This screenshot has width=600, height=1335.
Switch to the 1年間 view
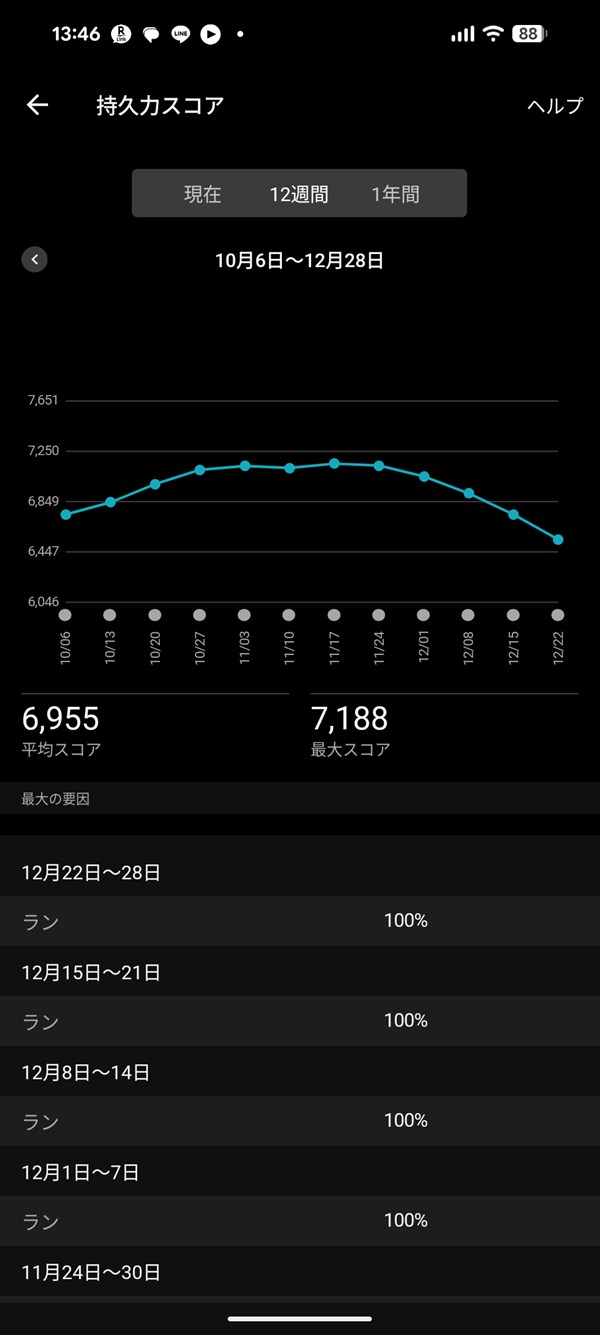tap(395, 194)
